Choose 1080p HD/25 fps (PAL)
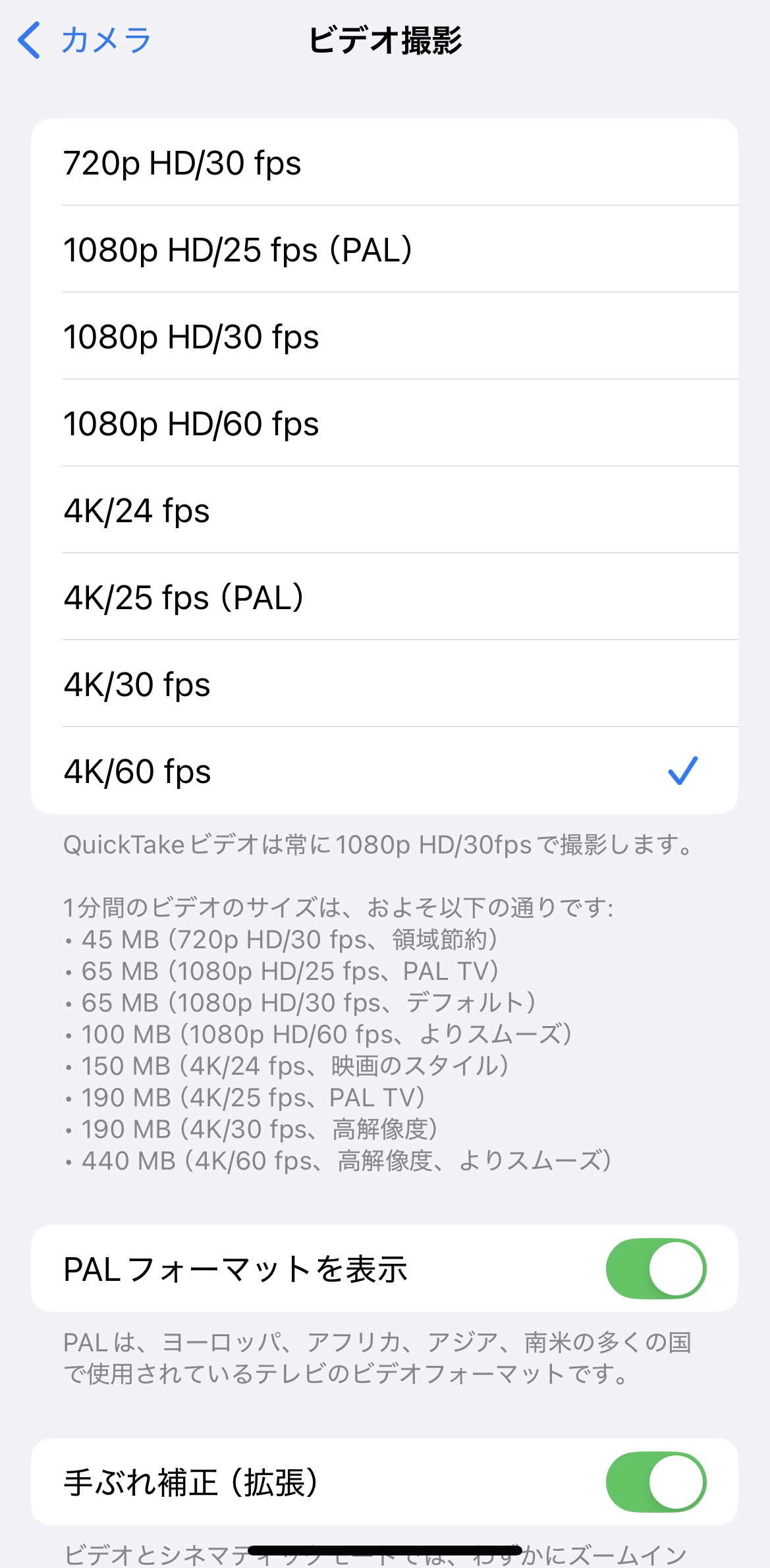This screenshot has width=770, height=1568. [385, 249]
